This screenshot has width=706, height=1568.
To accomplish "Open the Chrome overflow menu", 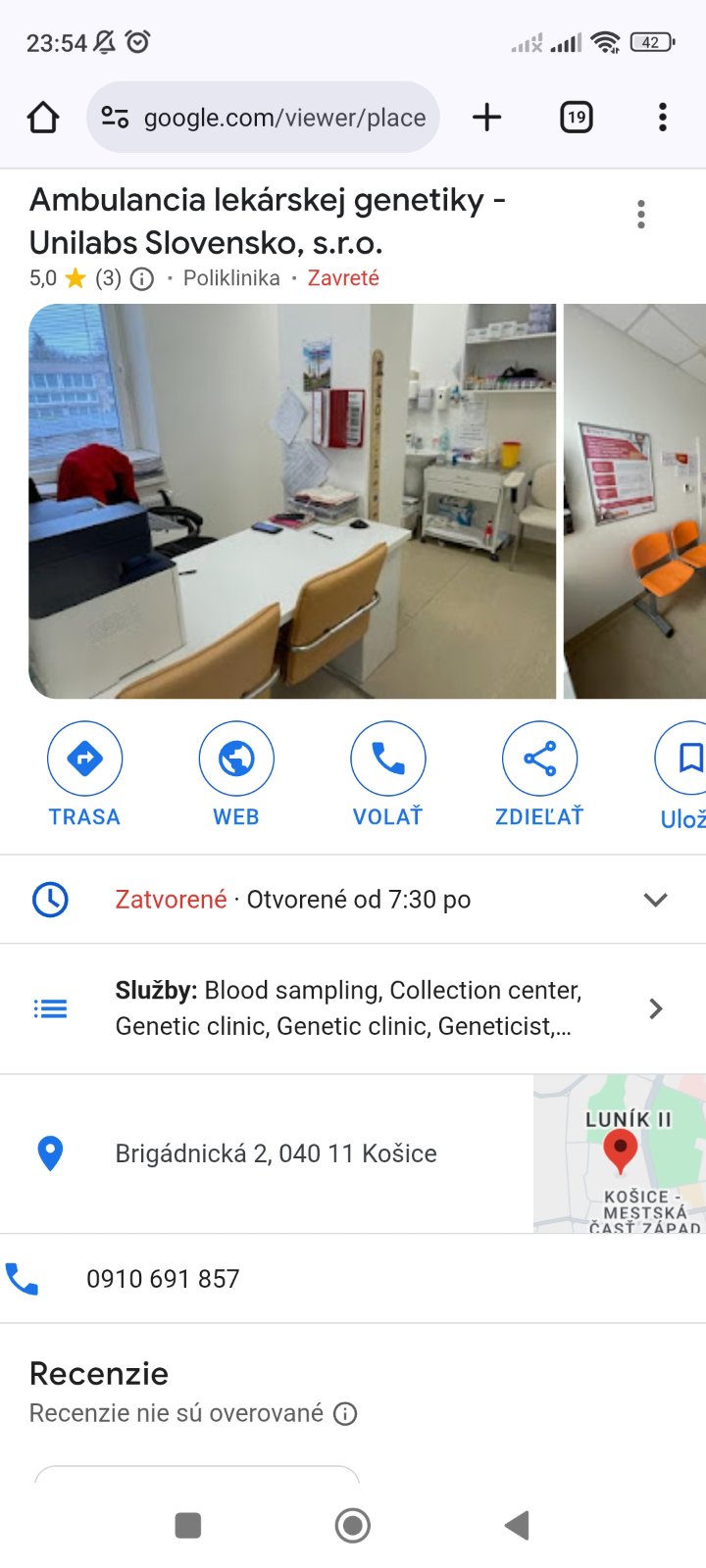I will [x=663, y=118].
